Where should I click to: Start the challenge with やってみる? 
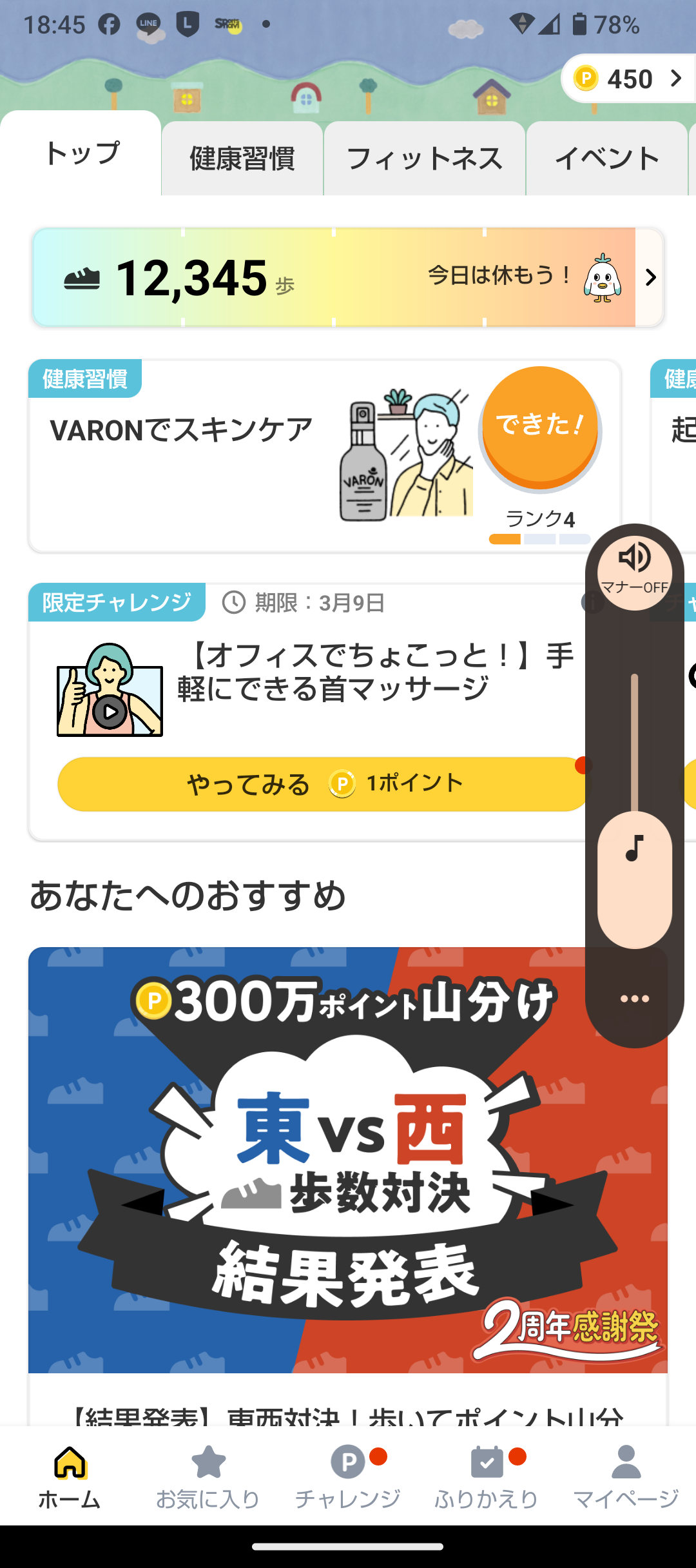(324, 784)
